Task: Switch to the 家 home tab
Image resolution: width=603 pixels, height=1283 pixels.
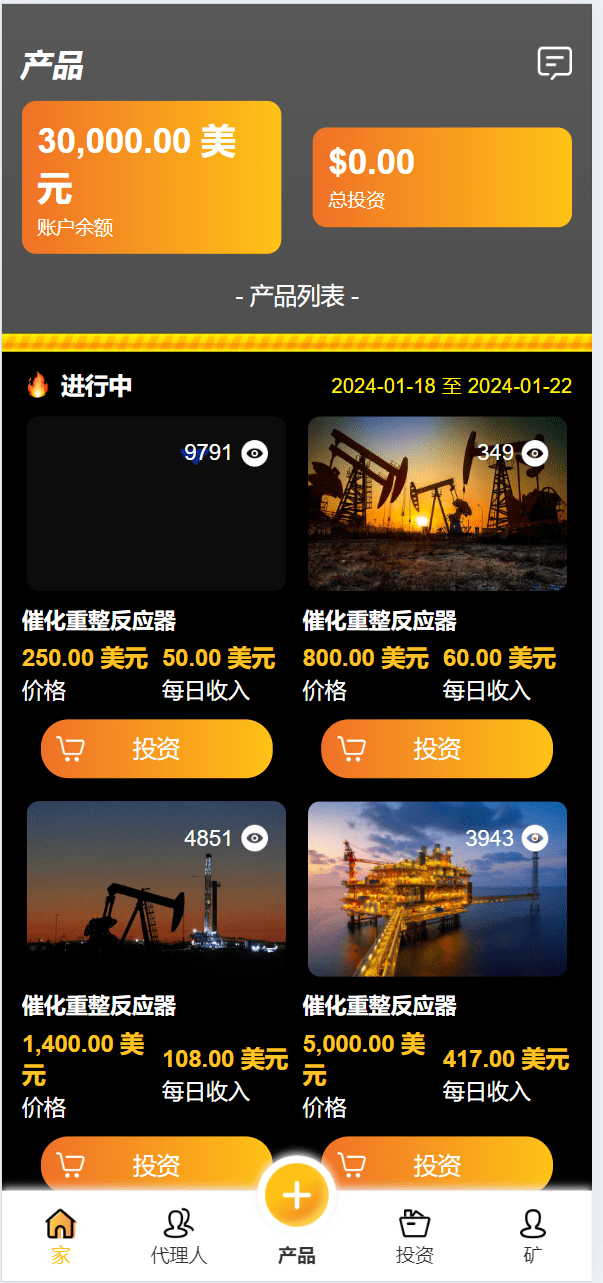Action: tap(61, 1234)
